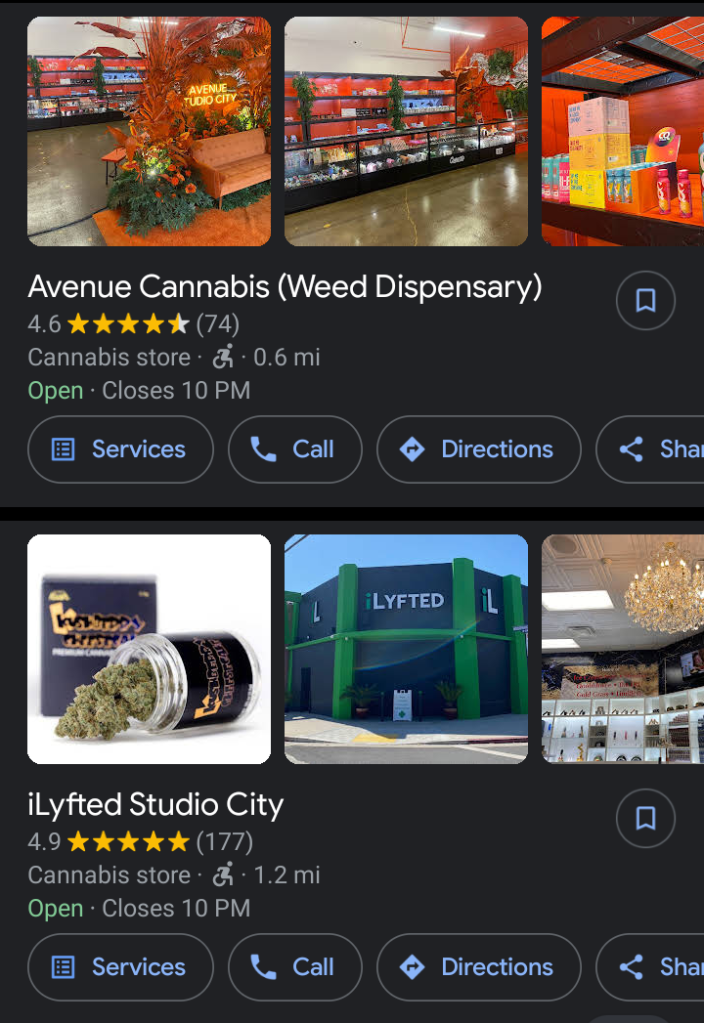Screen dimensions: 704x1023
Task: View iLyfted Studio City Services
Action: [120, 967]
